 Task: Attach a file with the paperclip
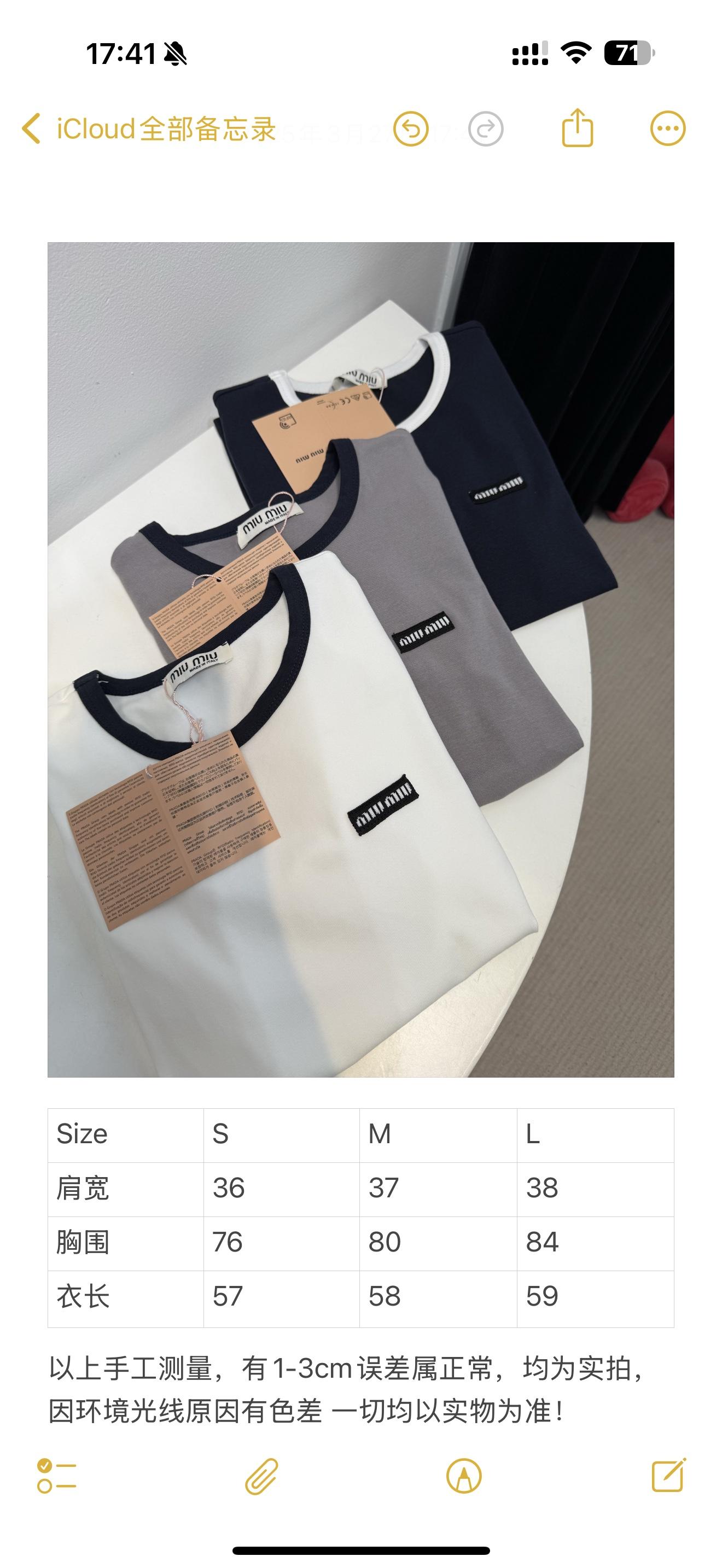click(x=261, y=1476)
